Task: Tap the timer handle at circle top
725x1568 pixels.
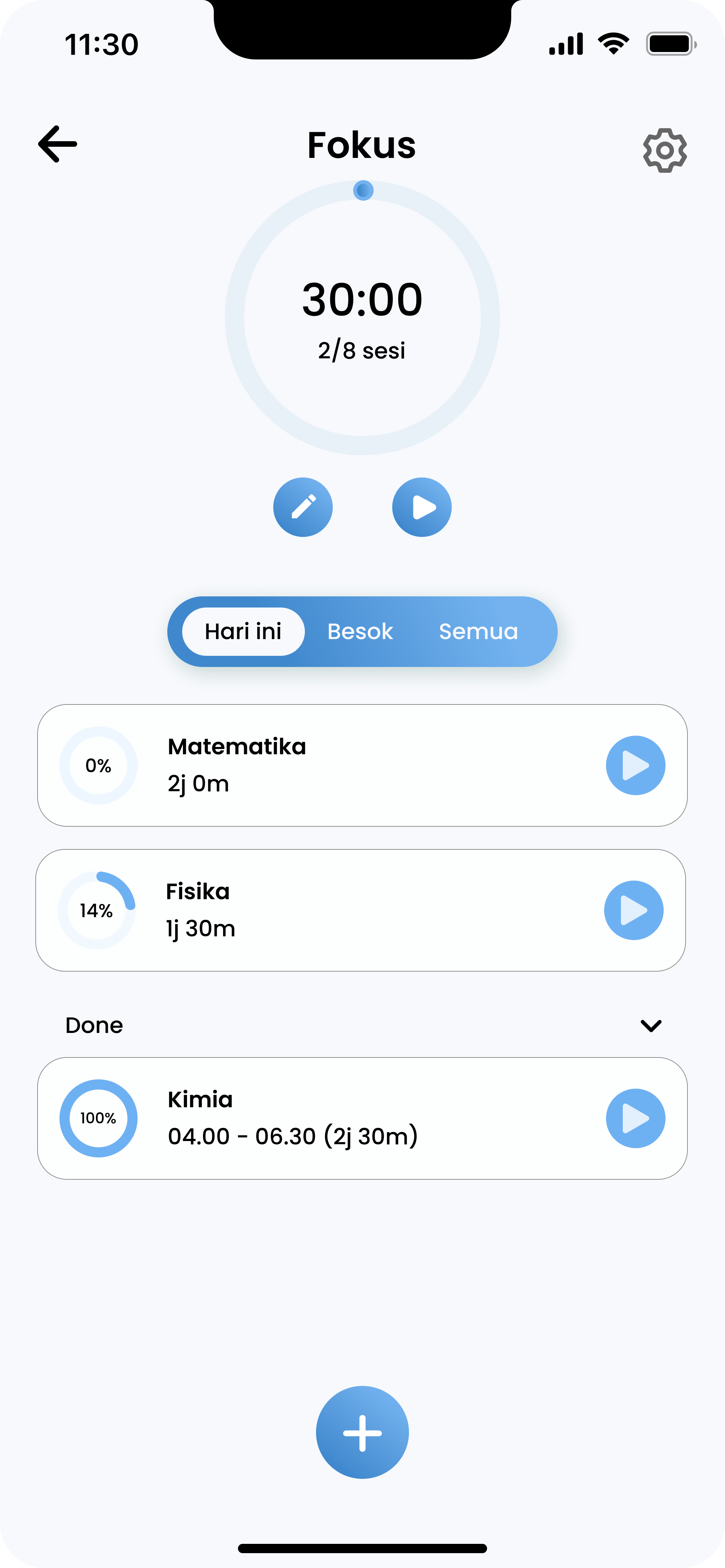Action: (362, 190)
